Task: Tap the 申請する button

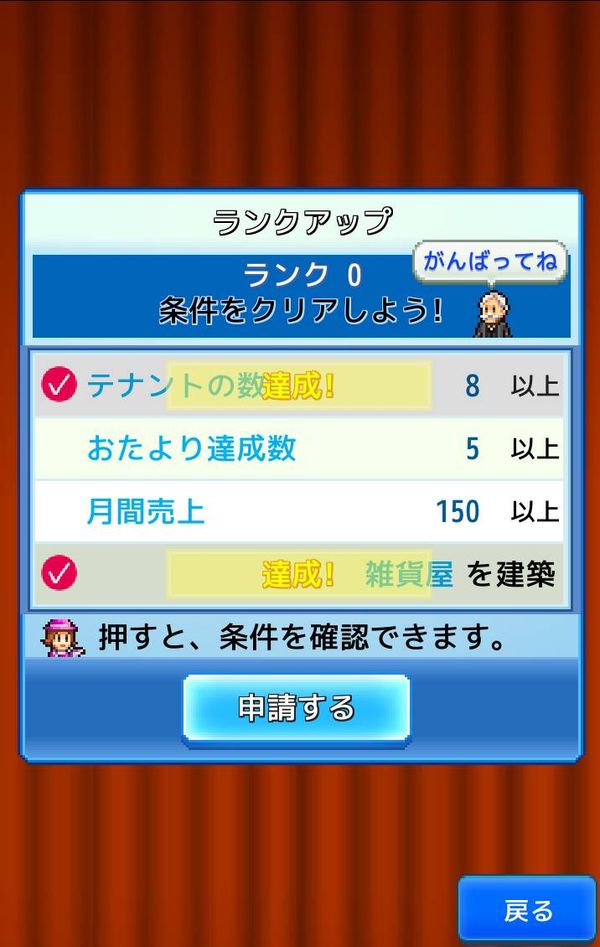Action: point(296,709)
